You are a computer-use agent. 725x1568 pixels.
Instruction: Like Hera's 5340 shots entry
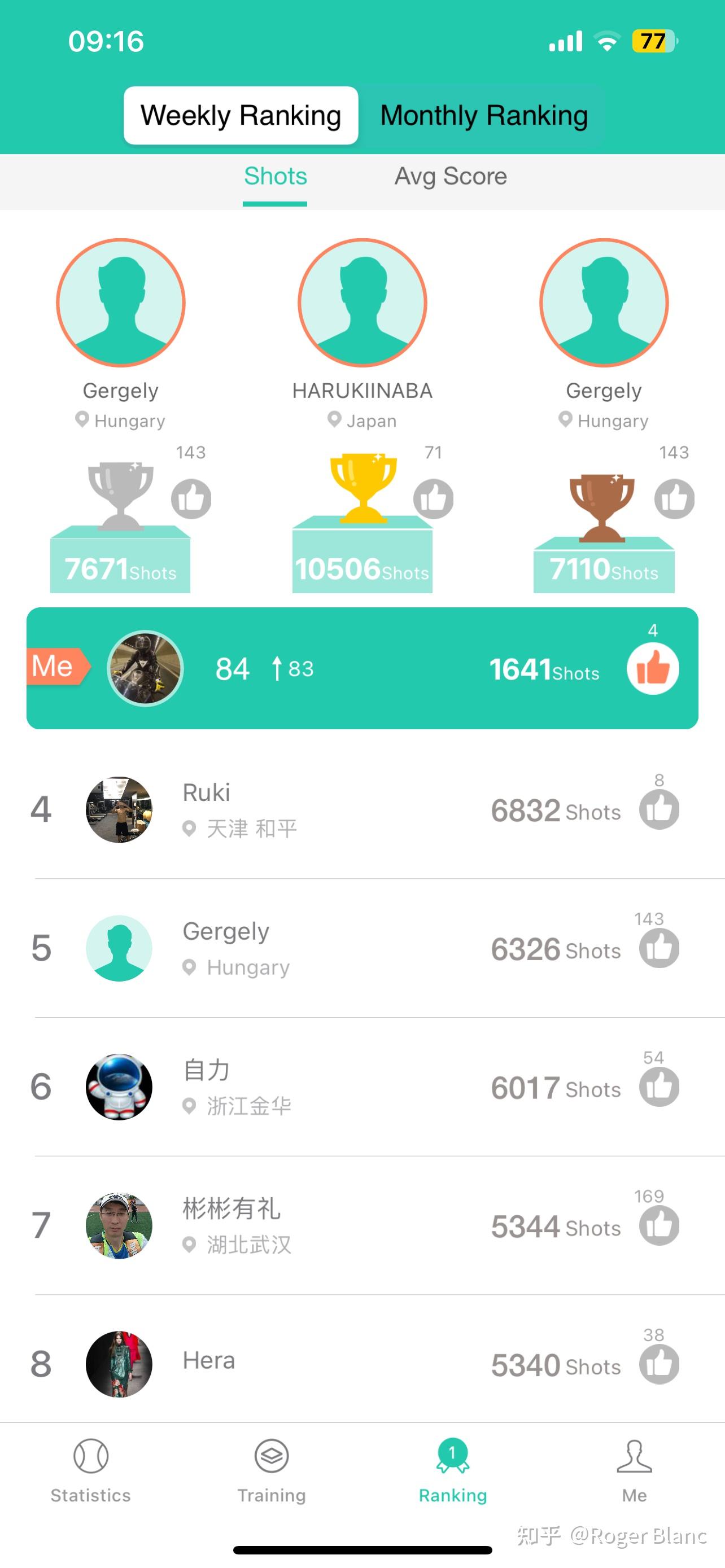point(658,1365)
